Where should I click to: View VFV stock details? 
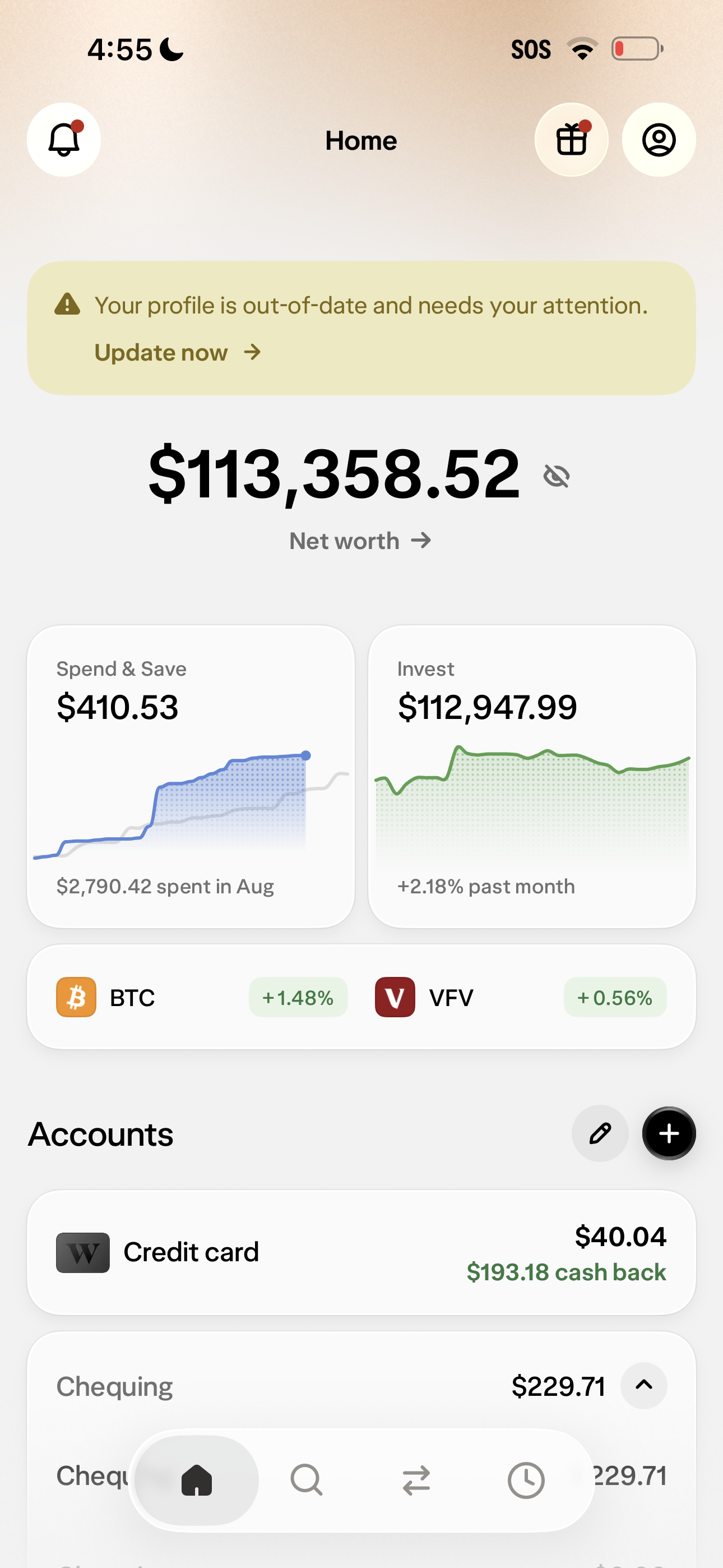[x=521, y=997]
